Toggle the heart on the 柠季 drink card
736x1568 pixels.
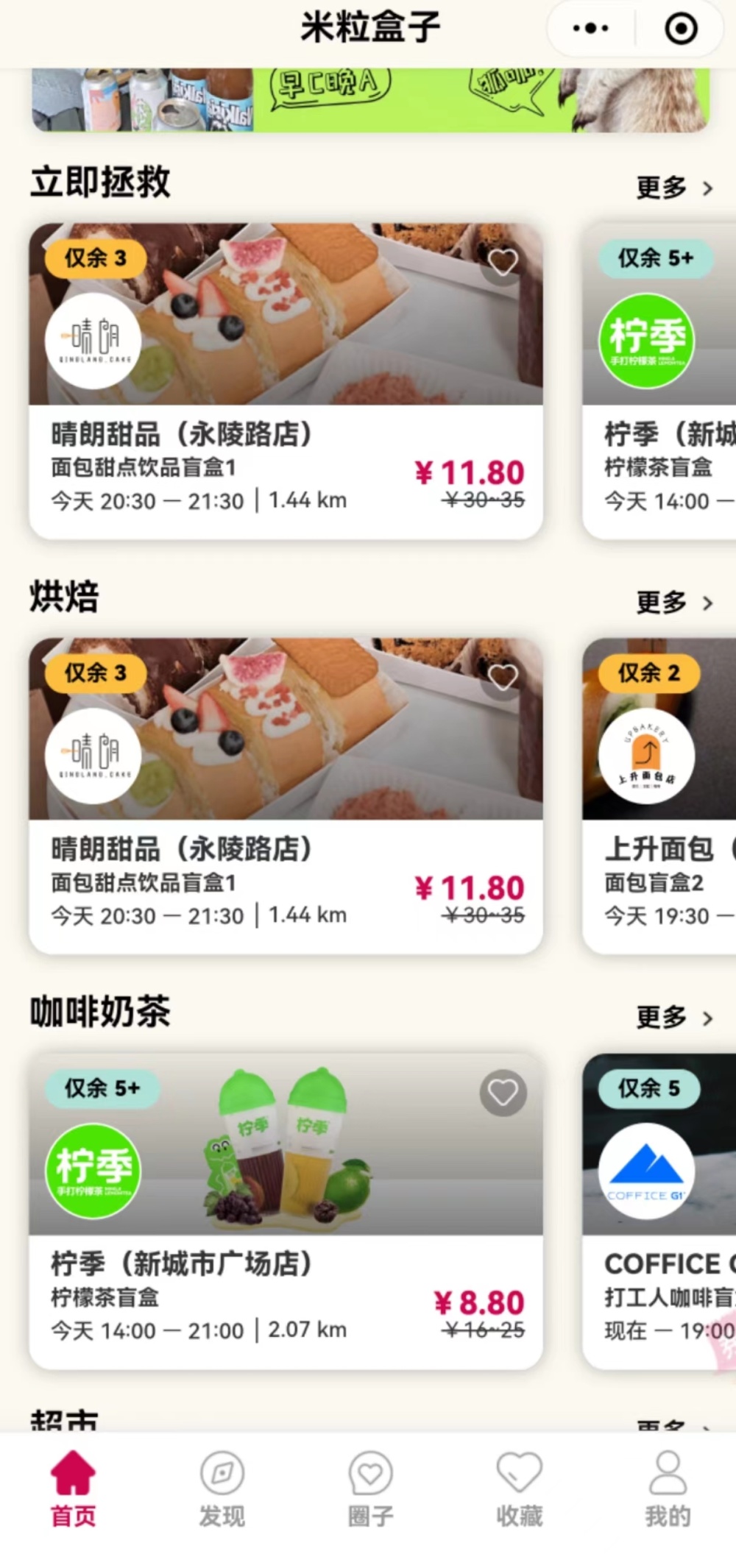[503, 1093]
